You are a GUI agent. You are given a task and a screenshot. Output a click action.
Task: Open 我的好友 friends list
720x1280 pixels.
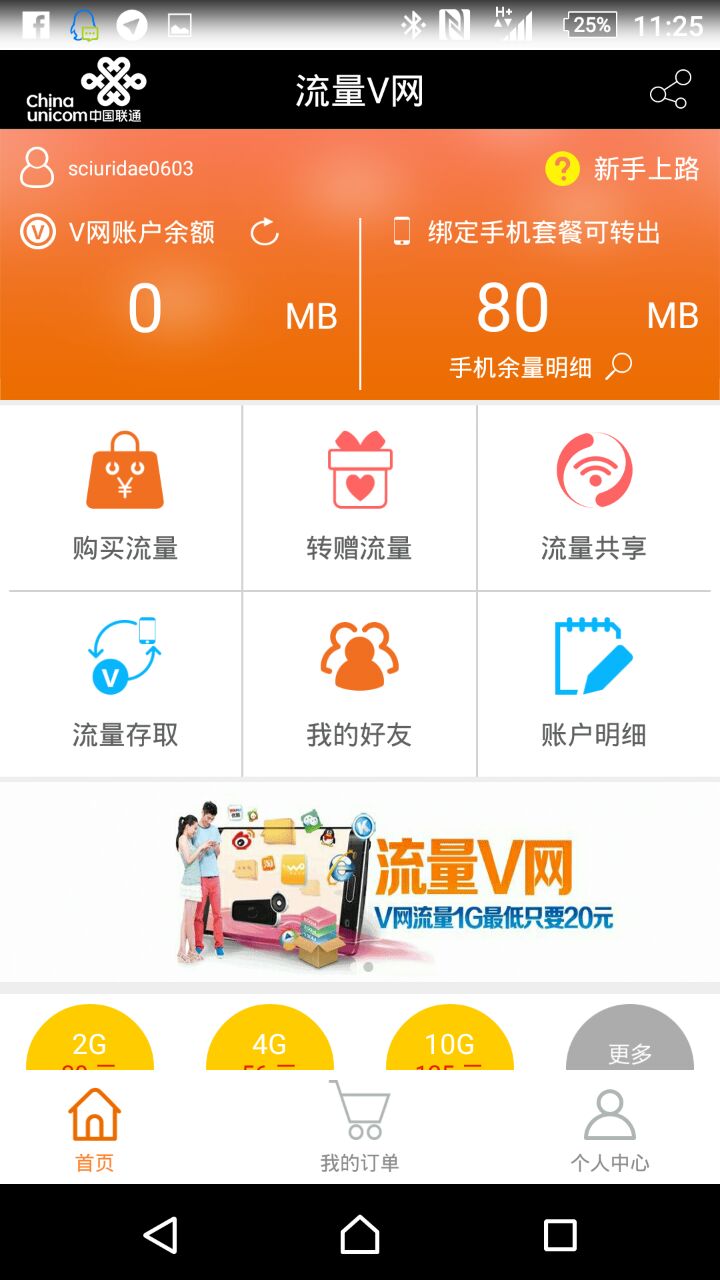(359, 684)
